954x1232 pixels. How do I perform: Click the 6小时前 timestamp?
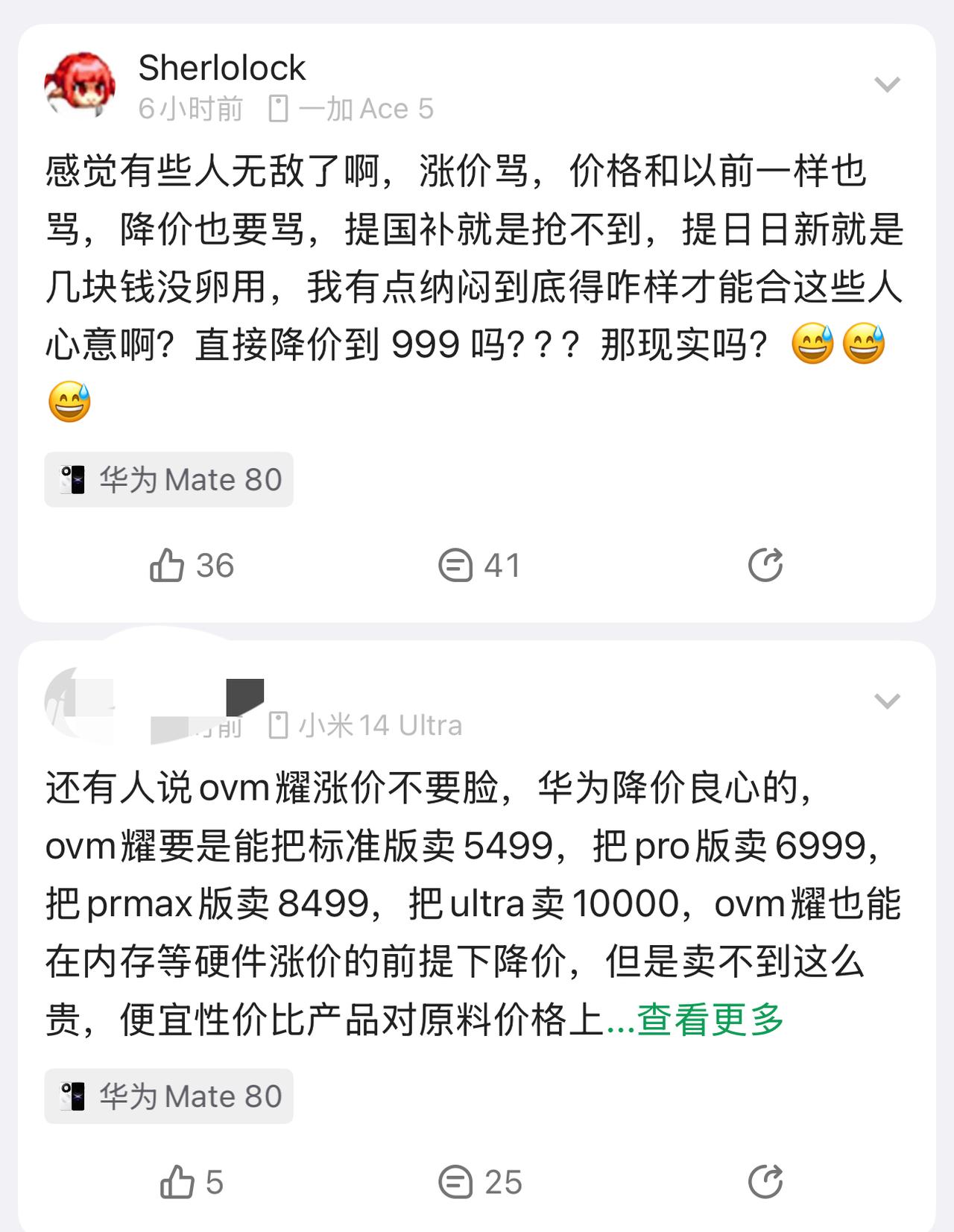click(x=190, y=107)
